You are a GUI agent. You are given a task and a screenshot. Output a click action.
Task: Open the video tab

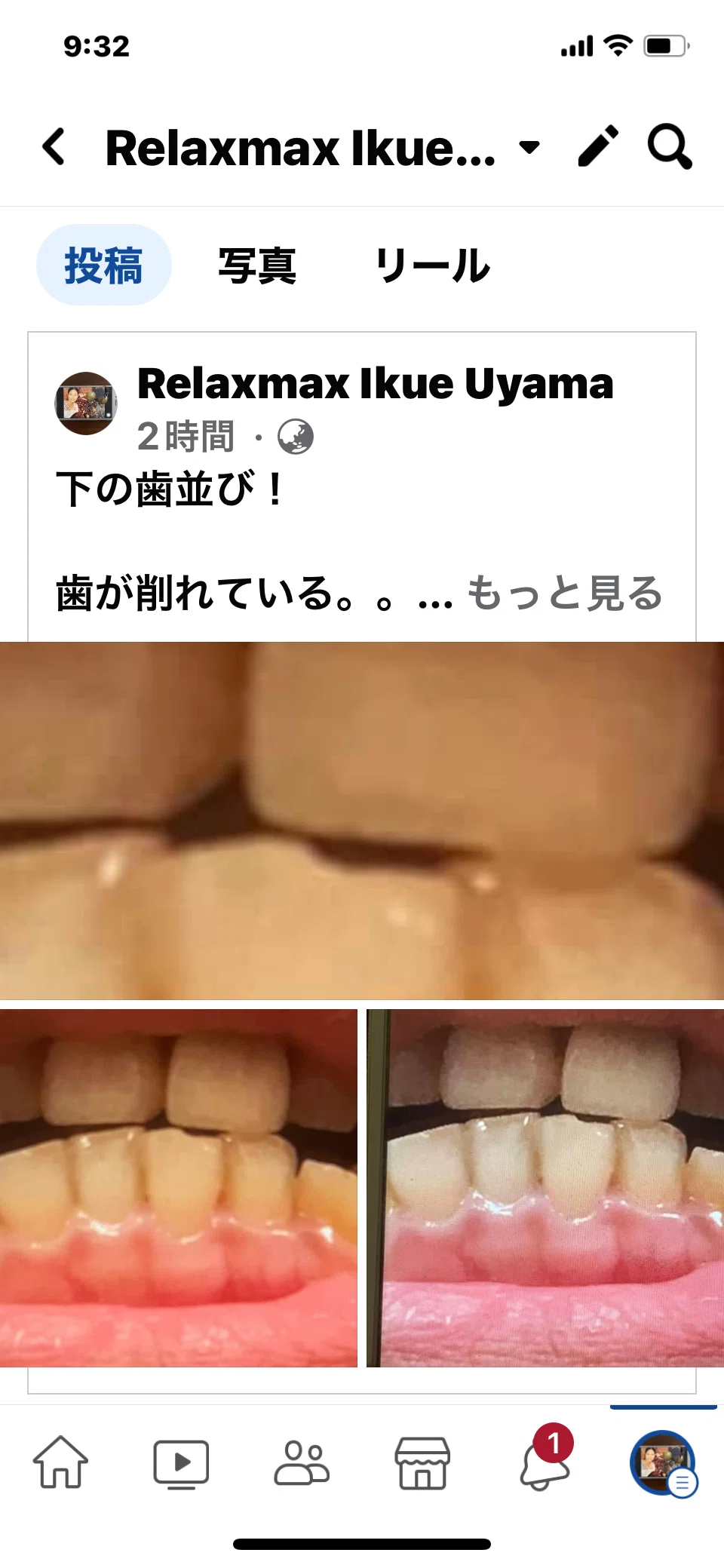coord(181,1464)
